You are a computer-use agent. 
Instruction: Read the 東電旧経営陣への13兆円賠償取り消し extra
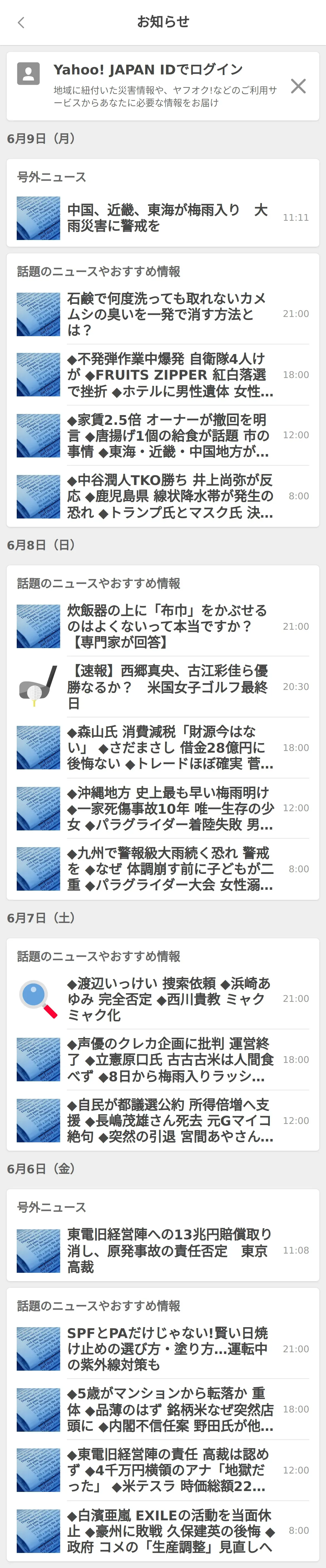click(x=163, y=1250)
